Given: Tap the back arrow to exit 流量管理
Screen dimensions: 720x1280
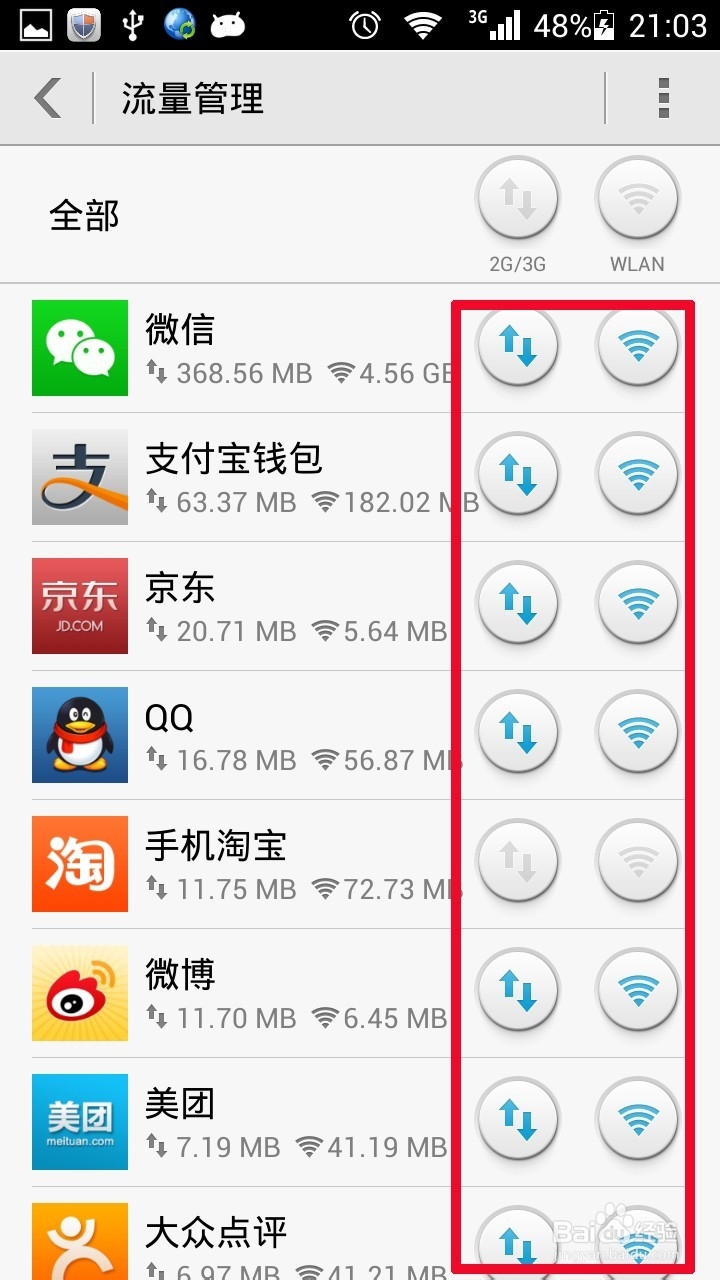Looking at the screenshot, I should 44,97.
